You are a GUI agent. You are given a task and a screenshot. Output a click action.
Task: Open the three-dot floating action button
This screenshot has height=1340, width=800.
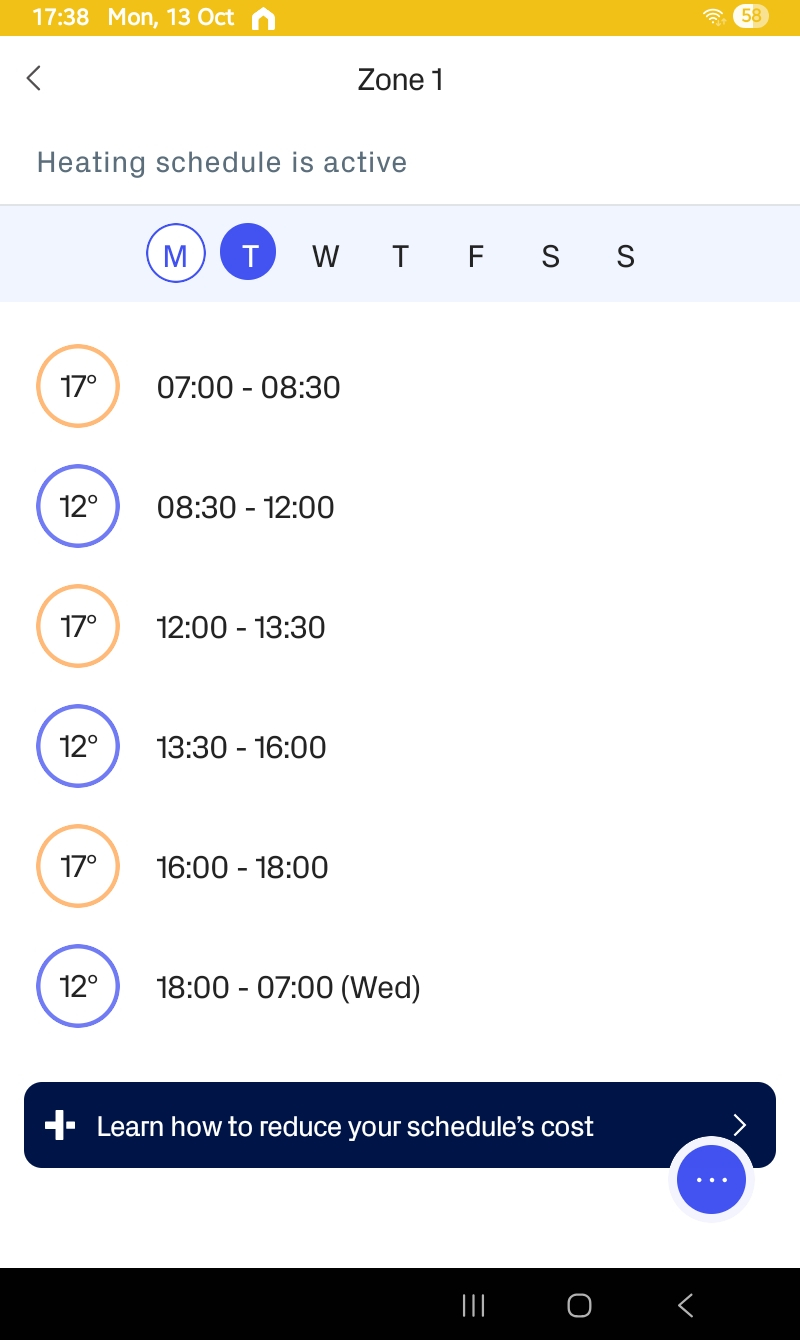(711, 1180)
